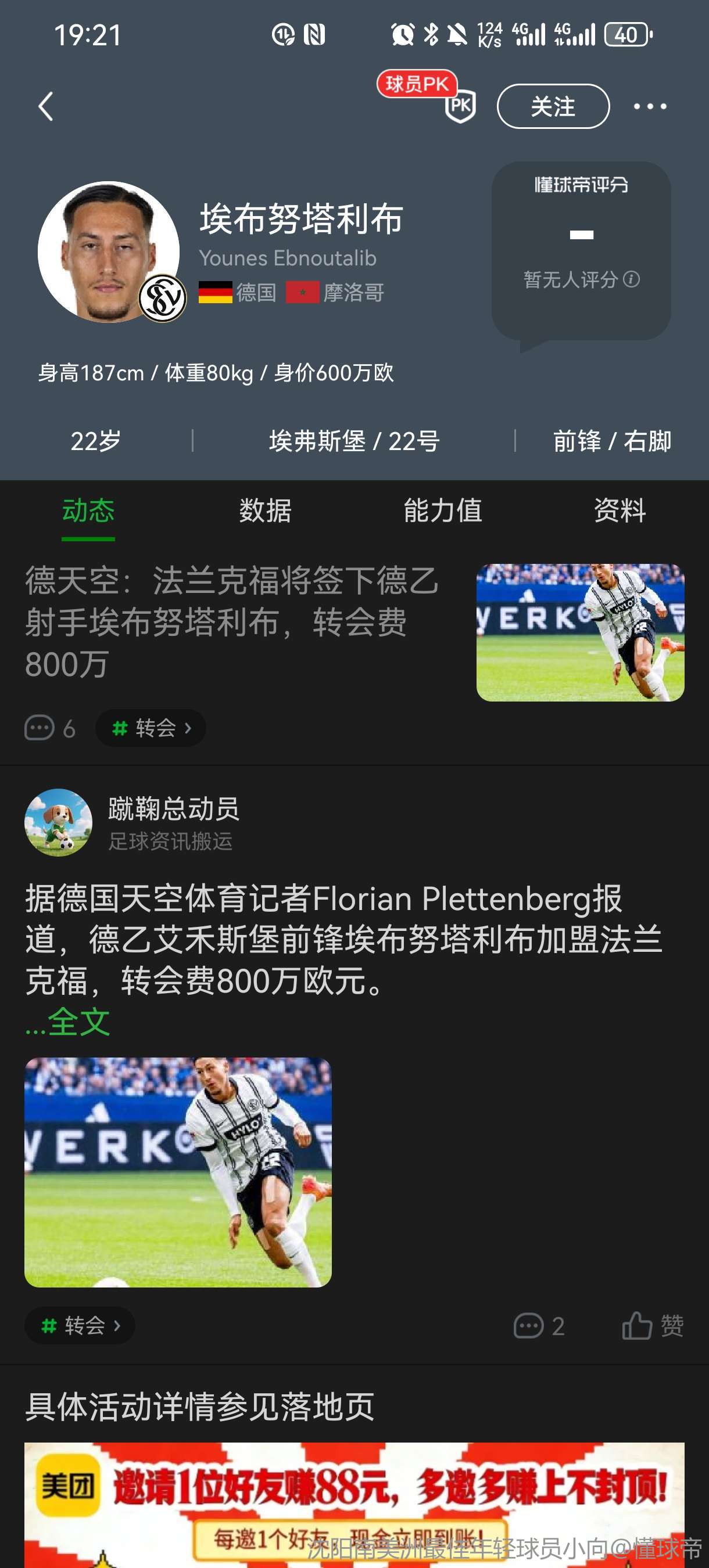Viewport: 709px width, 1568px height.
Task: Open the comment count on the 德天空 headline
Action: pos(50,728)
